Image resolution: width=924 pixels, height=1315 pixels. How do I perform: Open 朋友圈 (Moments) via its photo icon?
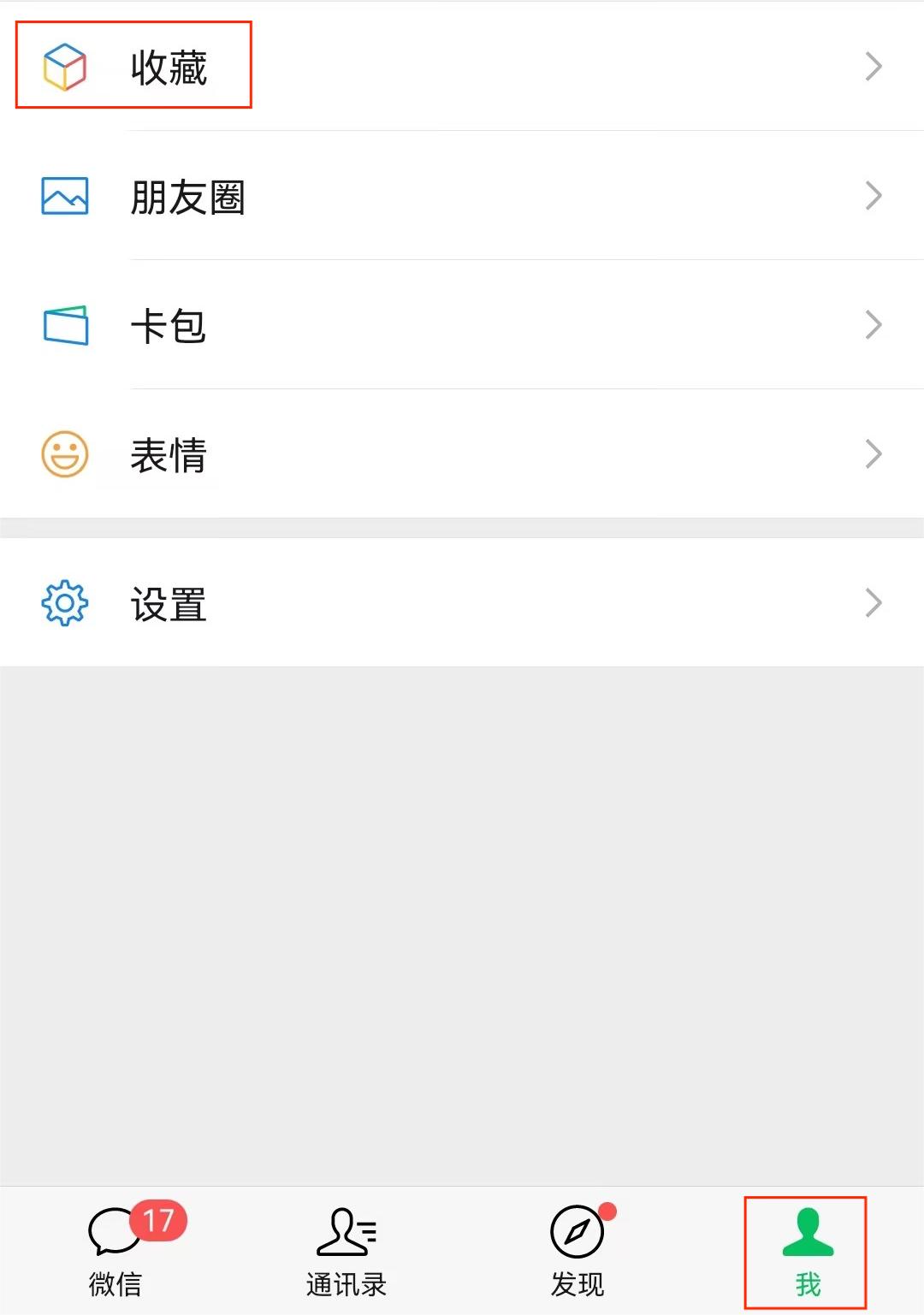tap(64, 197)
